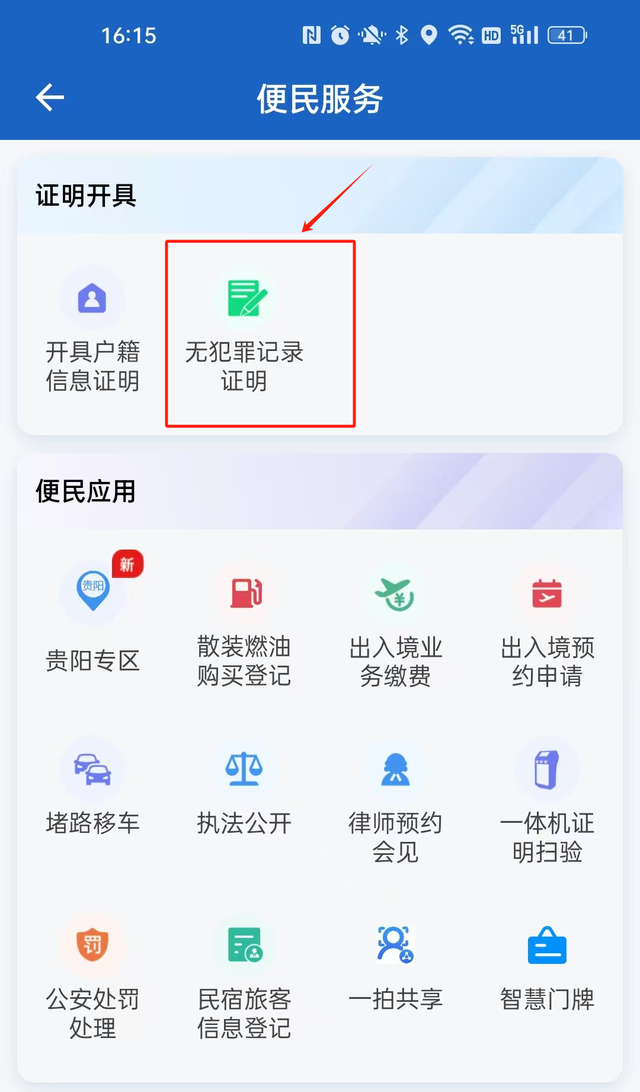Select 律师预约会见
This screenshot has width=640, height=1092.
[396, 801]
